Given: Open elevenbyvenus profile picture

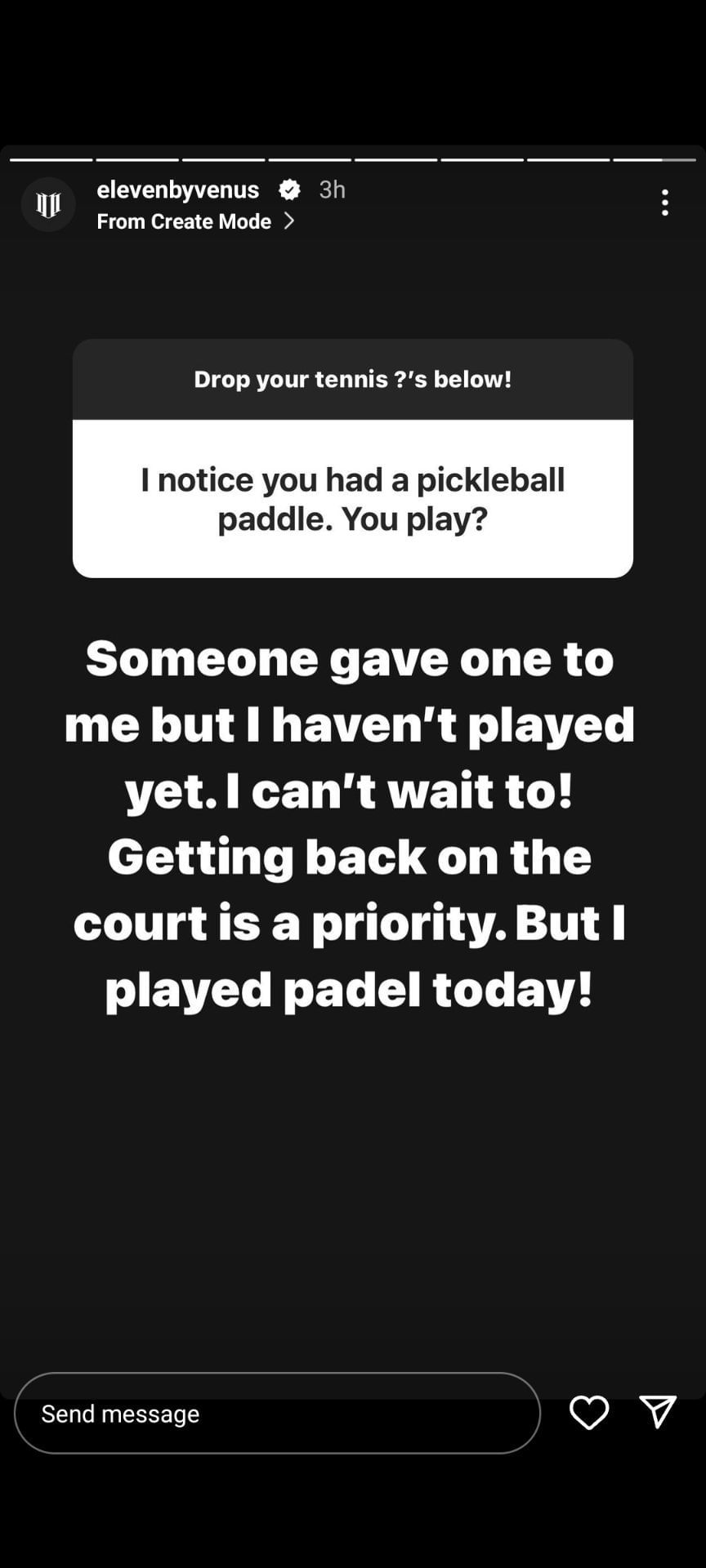Looking at the screenshot, I should tap(48, 204).
